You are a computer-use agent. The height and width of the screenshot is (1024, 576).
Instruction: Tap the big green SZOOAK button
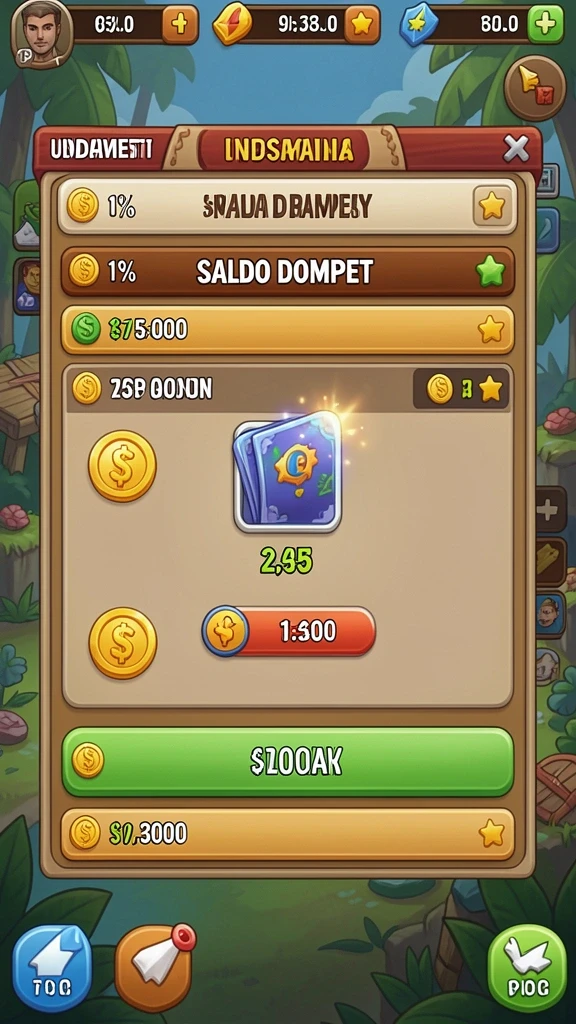[288, 761]
